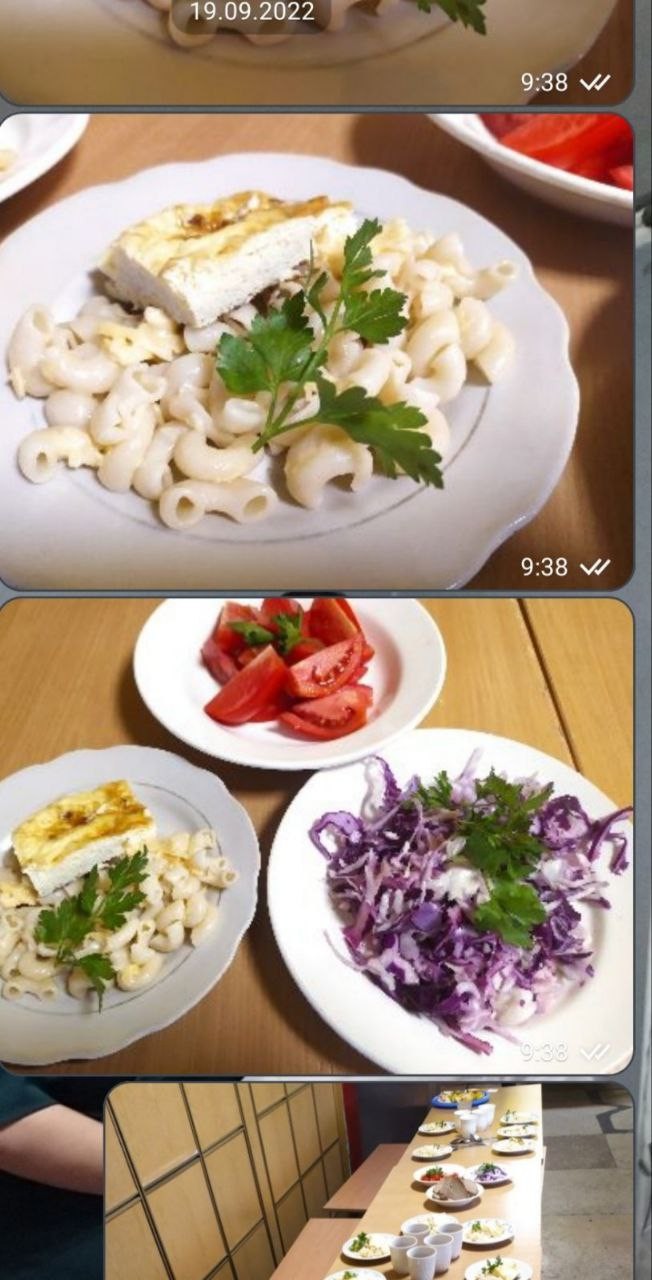Open the photo of macaroni with omelette
This screenshot has width=652, height=1280.
coord(316,350)
